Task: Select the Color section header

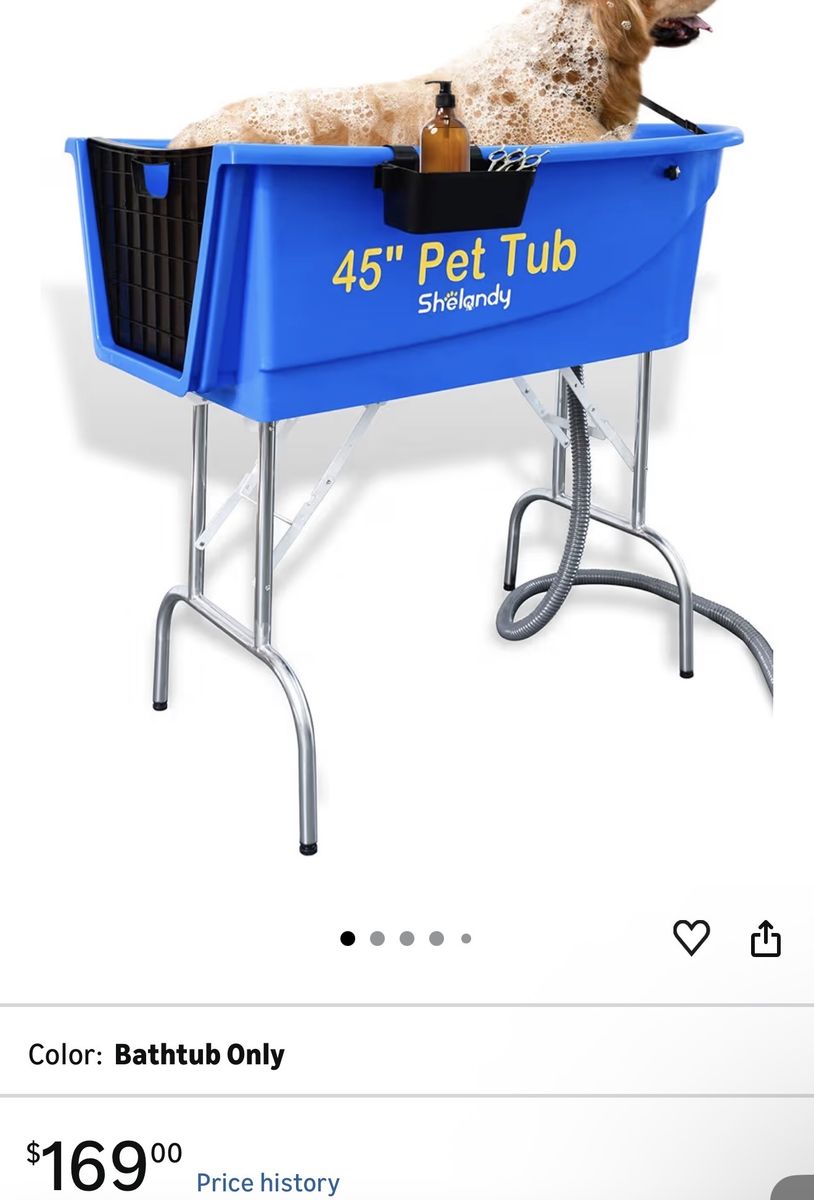Action: pyautogui.click(x=62, y=1054)
